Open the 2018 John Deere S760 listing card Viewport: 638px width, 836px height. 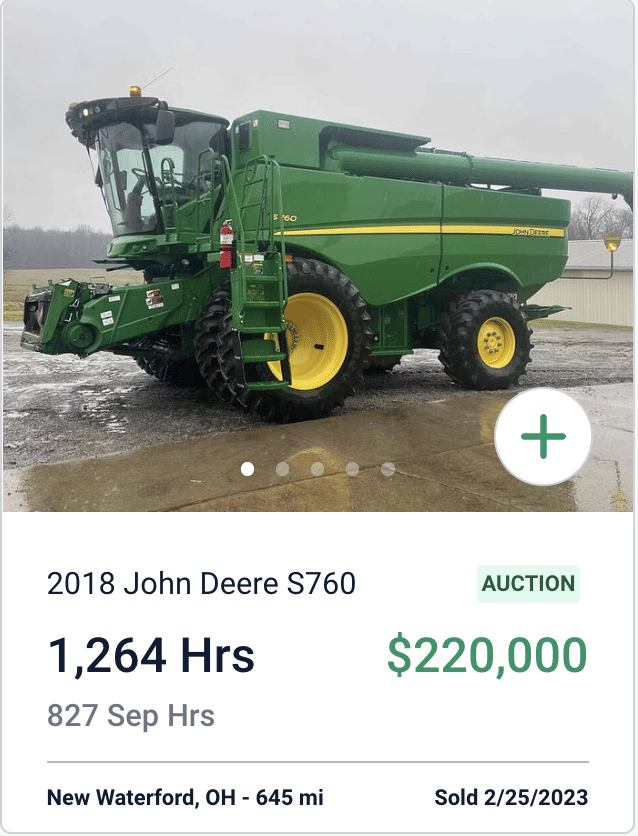(x=201, y=583)
